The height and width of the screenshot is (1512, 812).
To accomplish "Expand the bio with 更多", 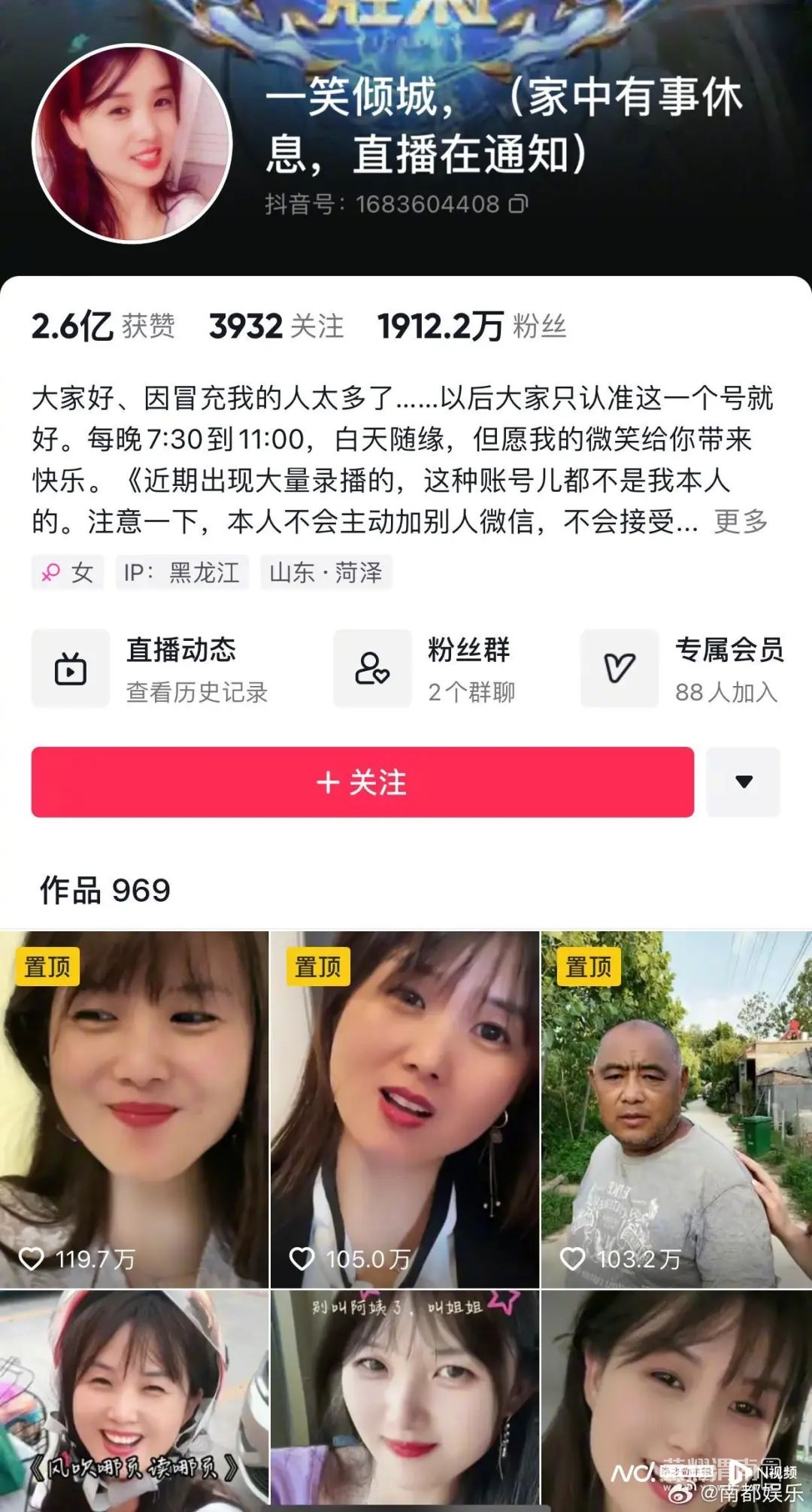I will [741, 521].
